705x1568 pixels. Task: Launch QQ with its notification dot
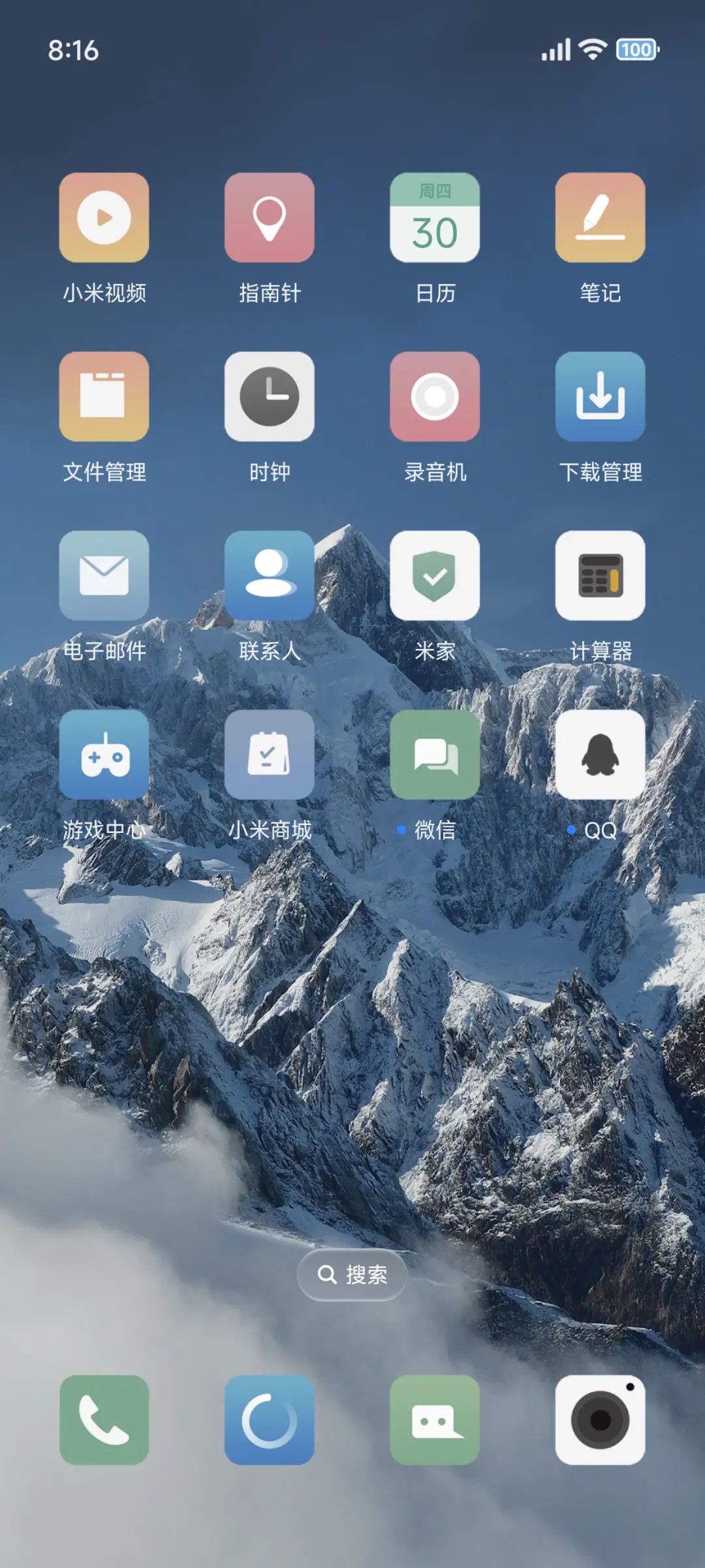click(x=601, y=755)
